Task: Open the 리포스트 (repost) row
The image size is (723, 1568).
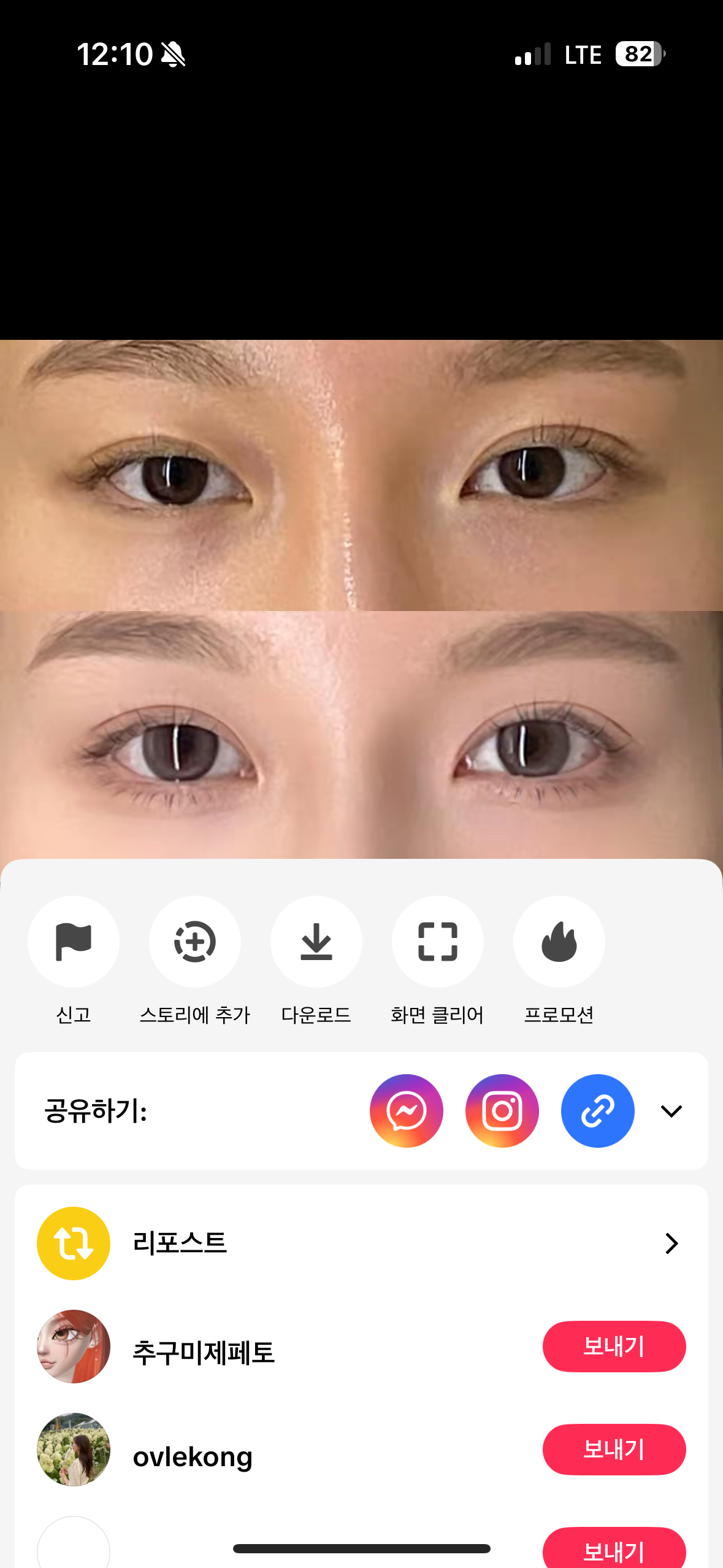Action: pos(361,1243)
